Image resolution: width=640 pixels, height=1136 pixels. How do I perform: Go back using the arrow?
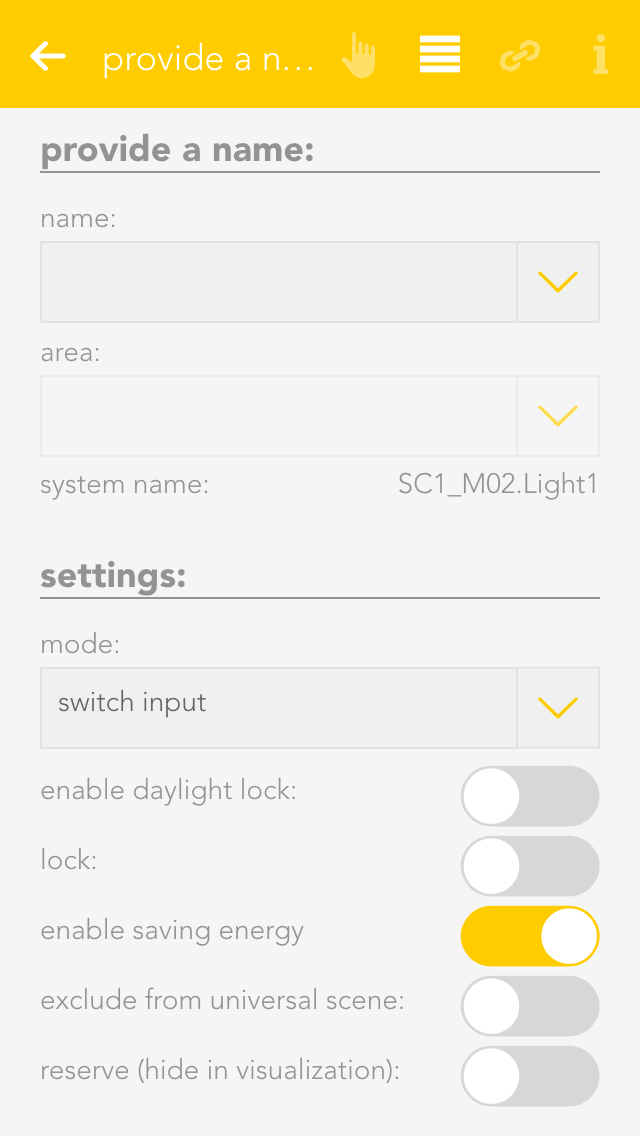pyautogui.click(x=48, y=57)
